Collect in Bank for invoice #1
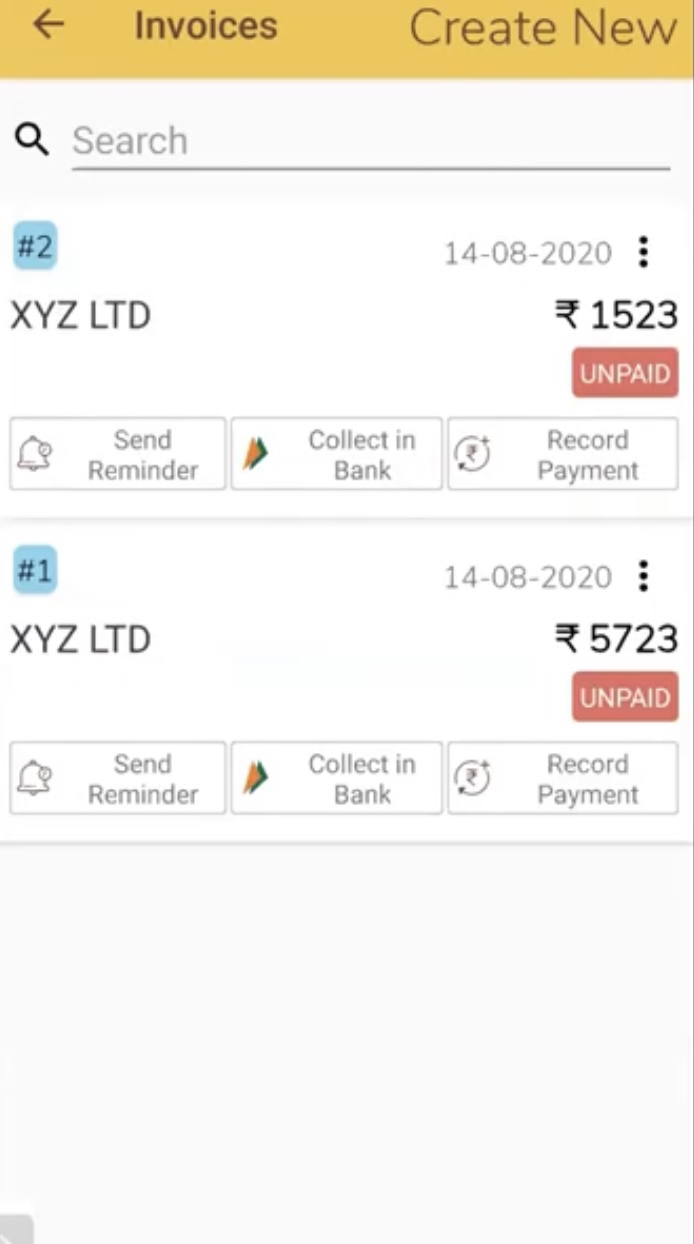The width and height of the screenshot is (694, 1244). tap(336, 778)
